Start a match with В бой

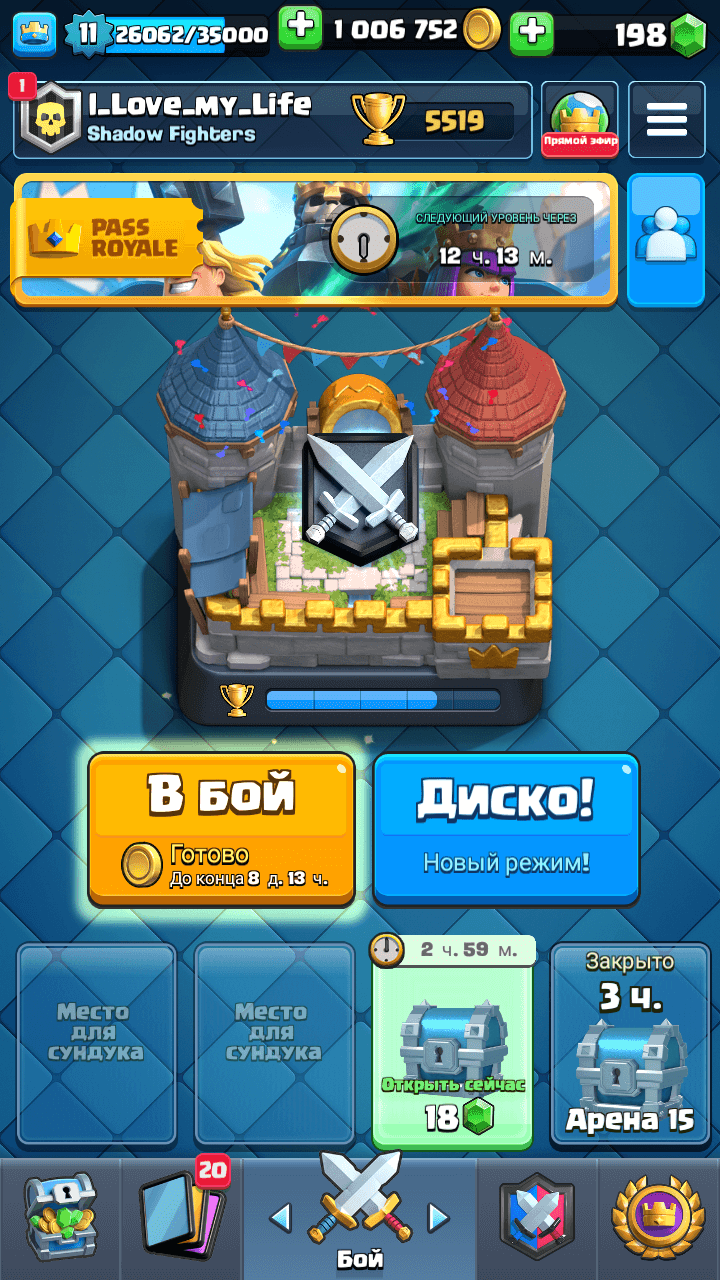tap(221, 828)
